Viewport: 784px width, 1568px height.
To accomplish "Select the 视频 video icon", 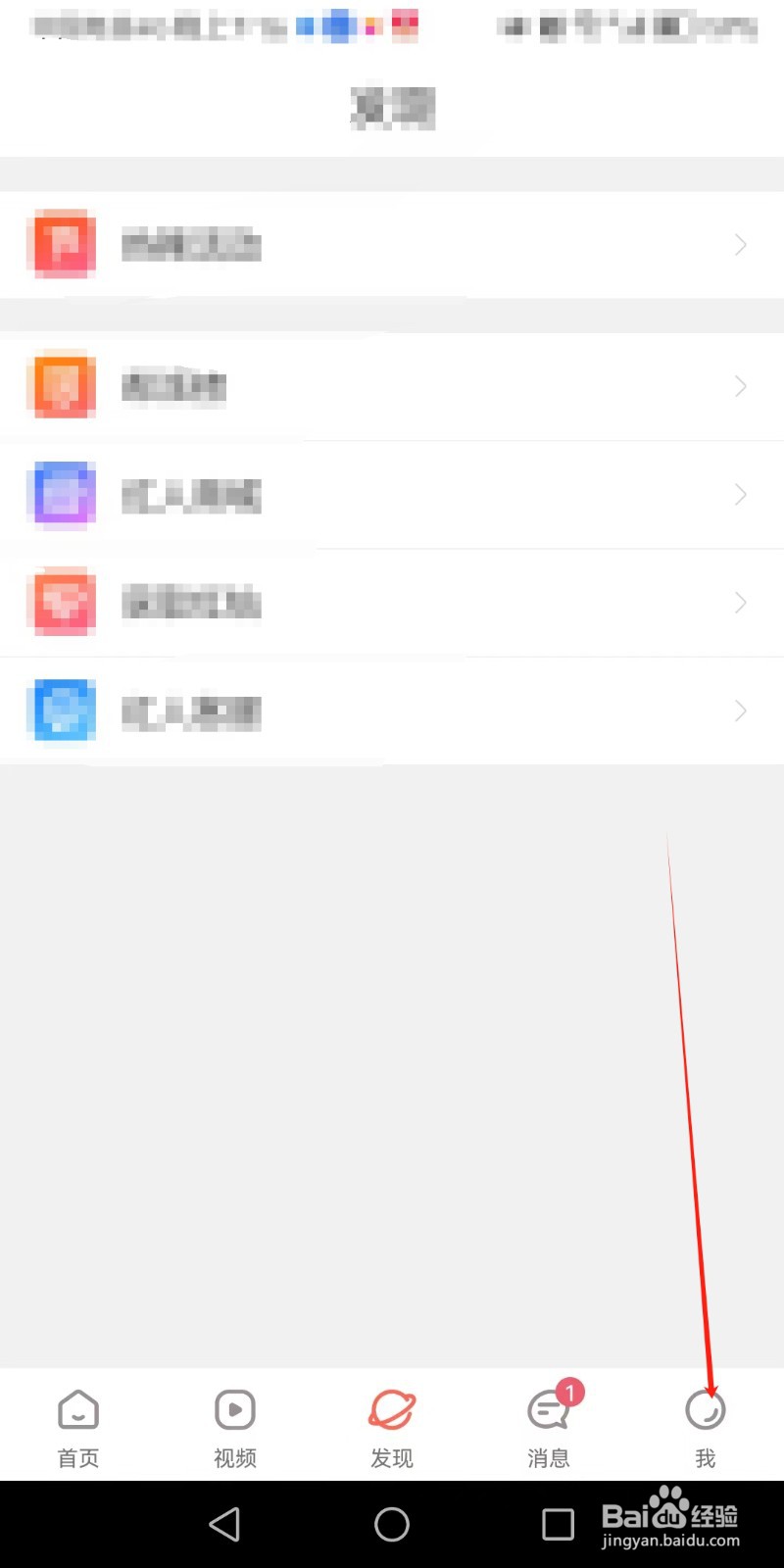I will pyautogui.click(x=235, y=1409).
